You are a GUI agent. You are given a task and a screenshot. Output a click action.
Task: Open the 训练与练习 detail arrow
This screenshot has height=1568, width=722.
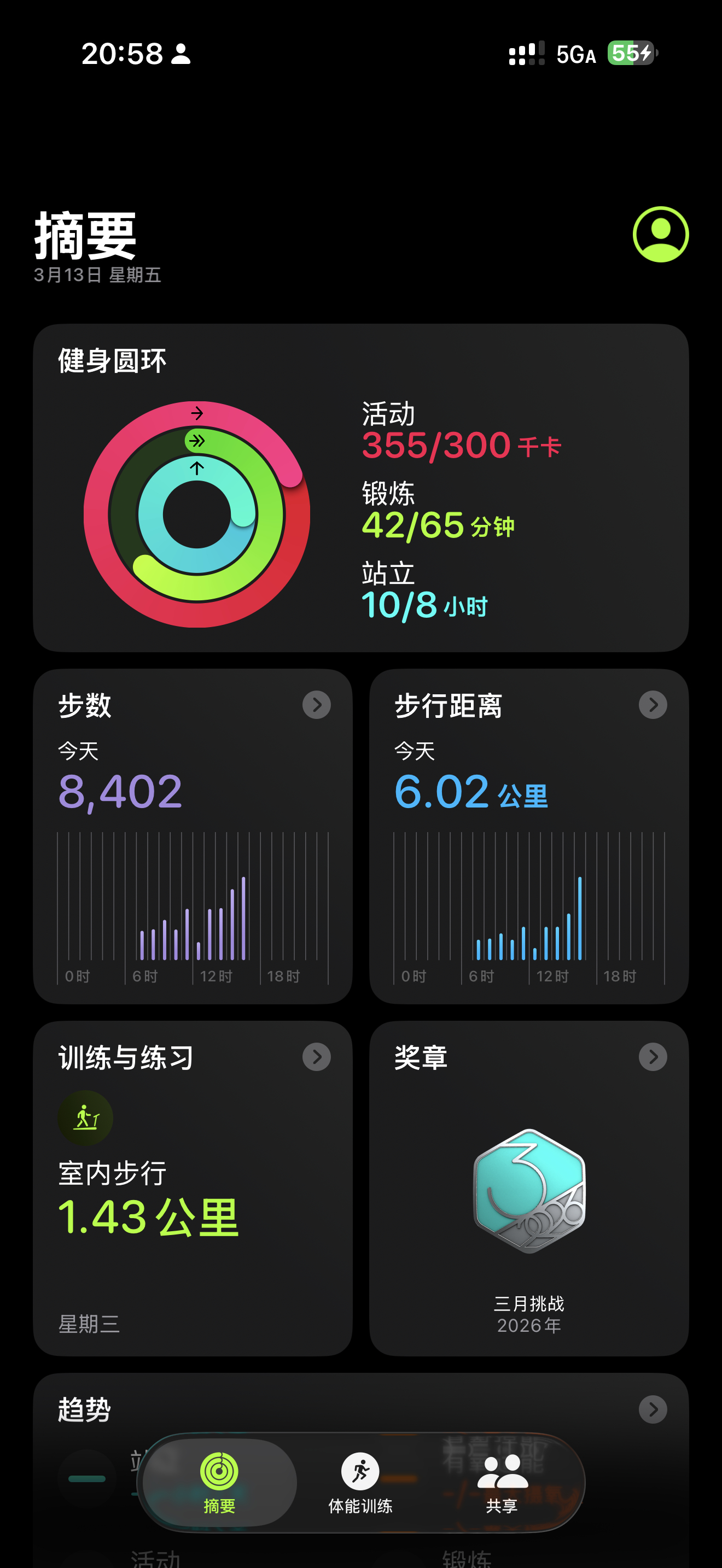(316, 1057)
